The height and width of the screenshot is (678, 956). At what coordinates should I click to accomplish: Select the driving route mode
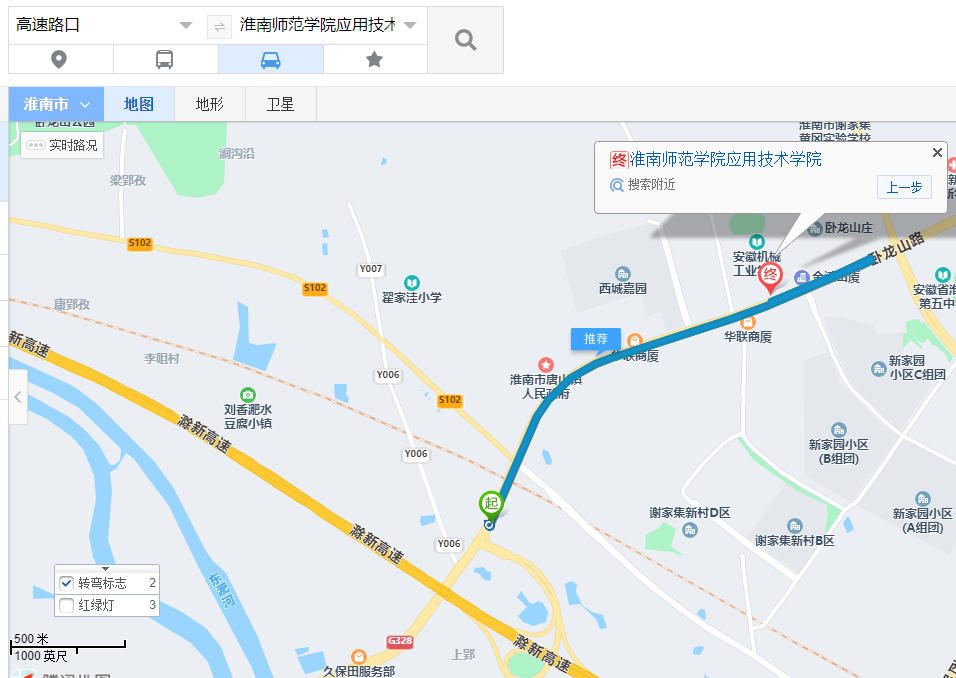pos(270,60)
